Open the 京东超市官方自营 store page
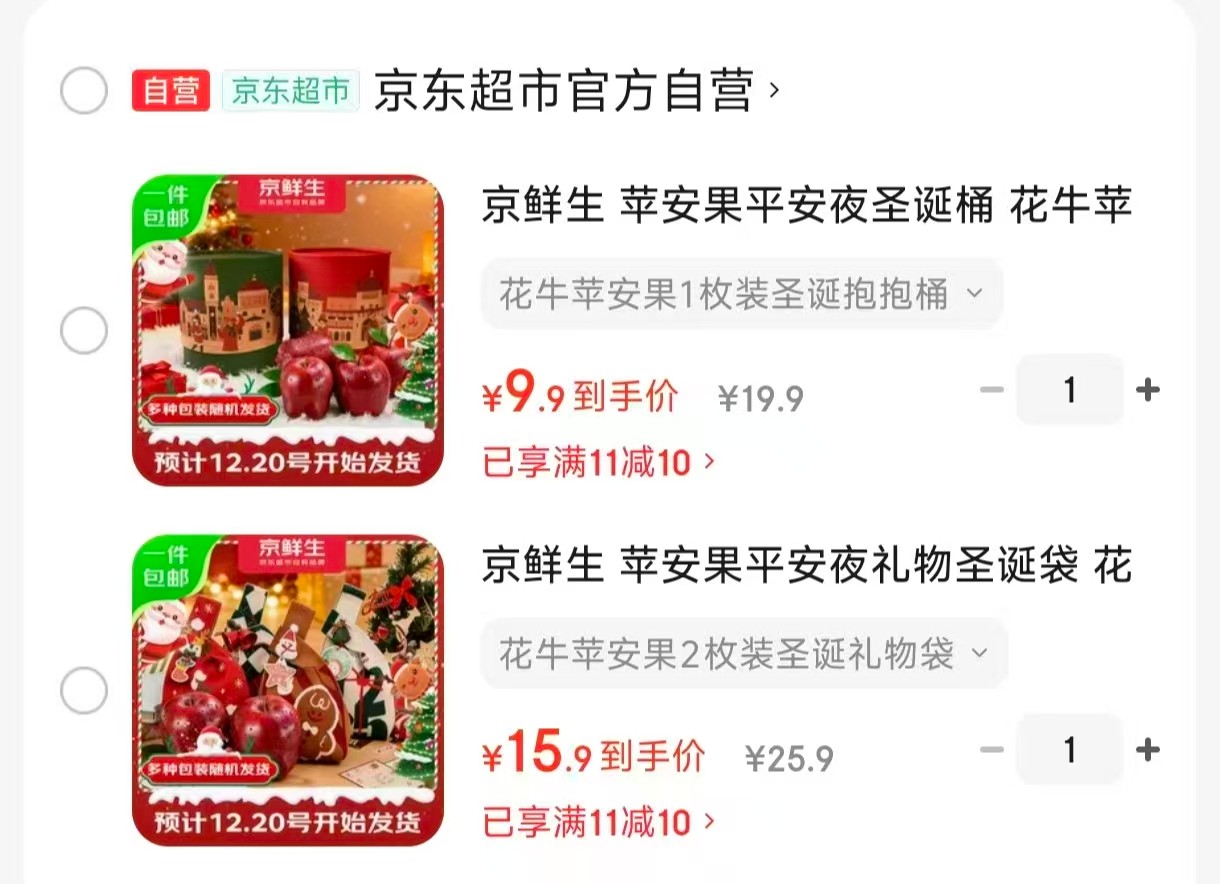 tap(575, 92)
